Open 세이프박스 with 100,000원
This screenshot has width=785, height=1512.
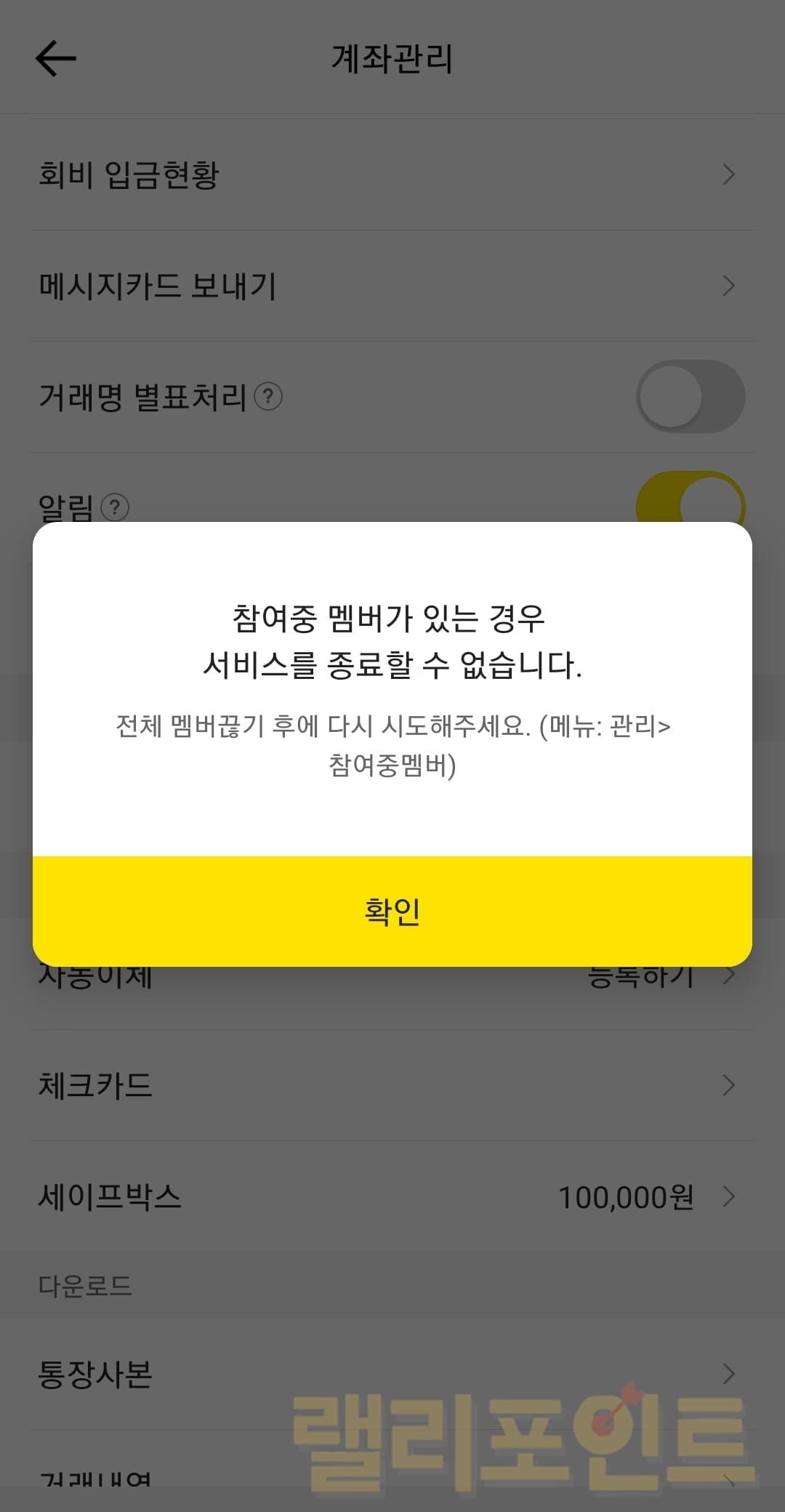(392, 1197)
